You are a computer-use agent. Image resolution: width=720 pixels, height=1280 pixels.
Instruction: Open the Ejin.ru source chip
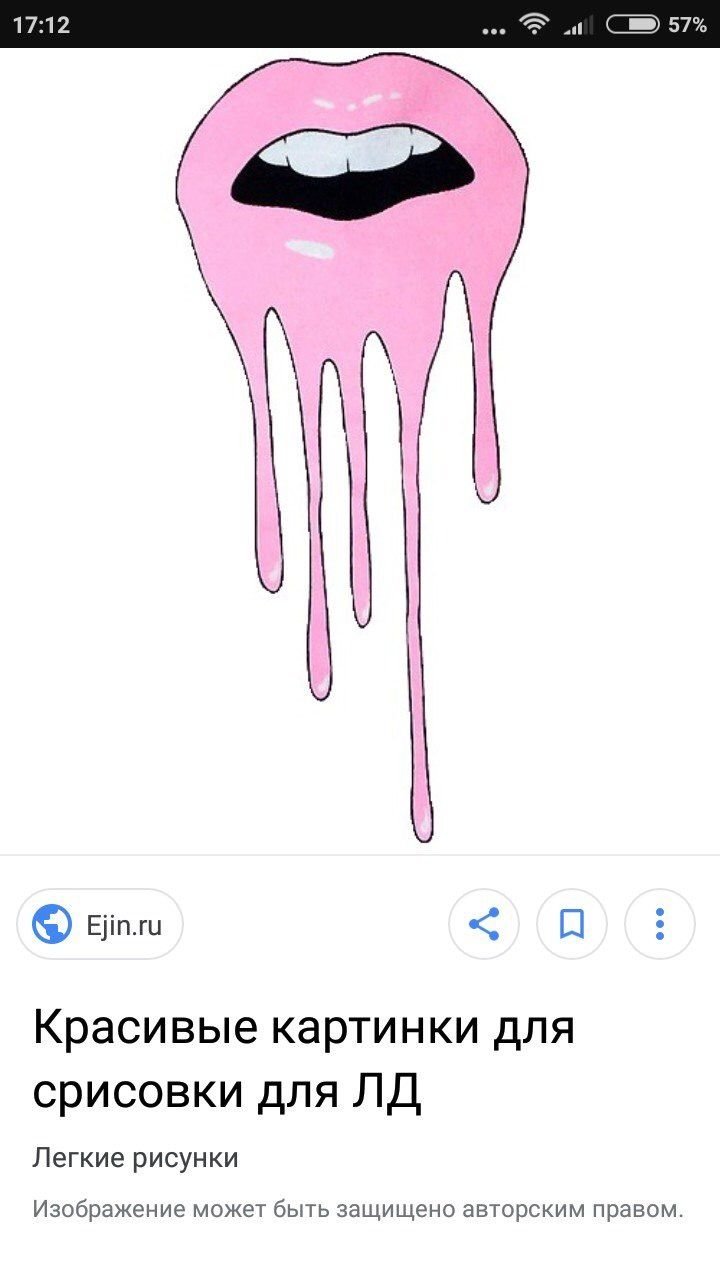(x=100, y=924)
